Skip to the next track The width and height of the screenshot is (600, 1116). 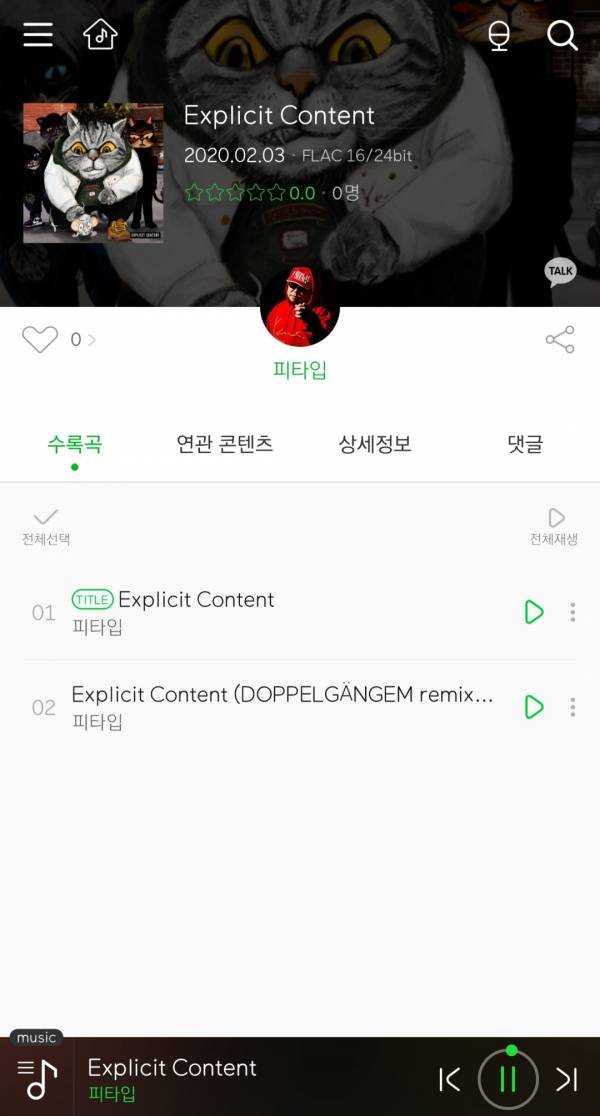[567, 1079]
